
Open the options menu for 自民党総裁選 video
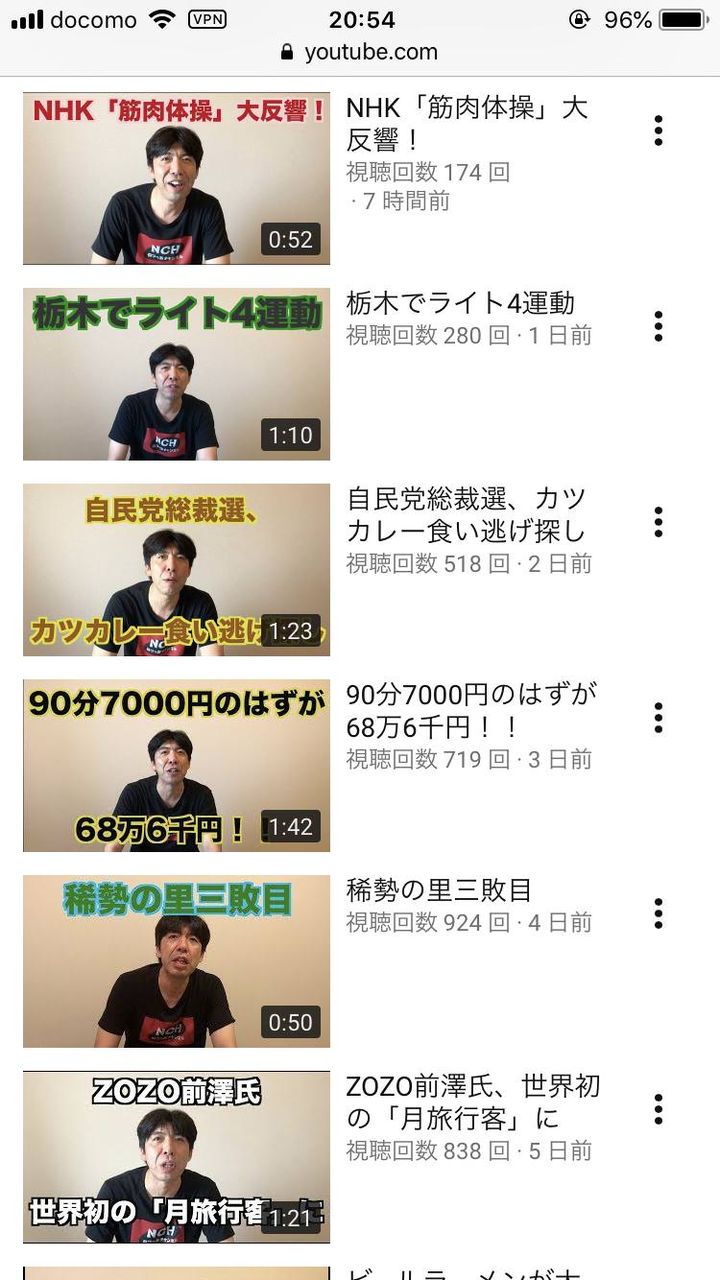coord(658,519)
